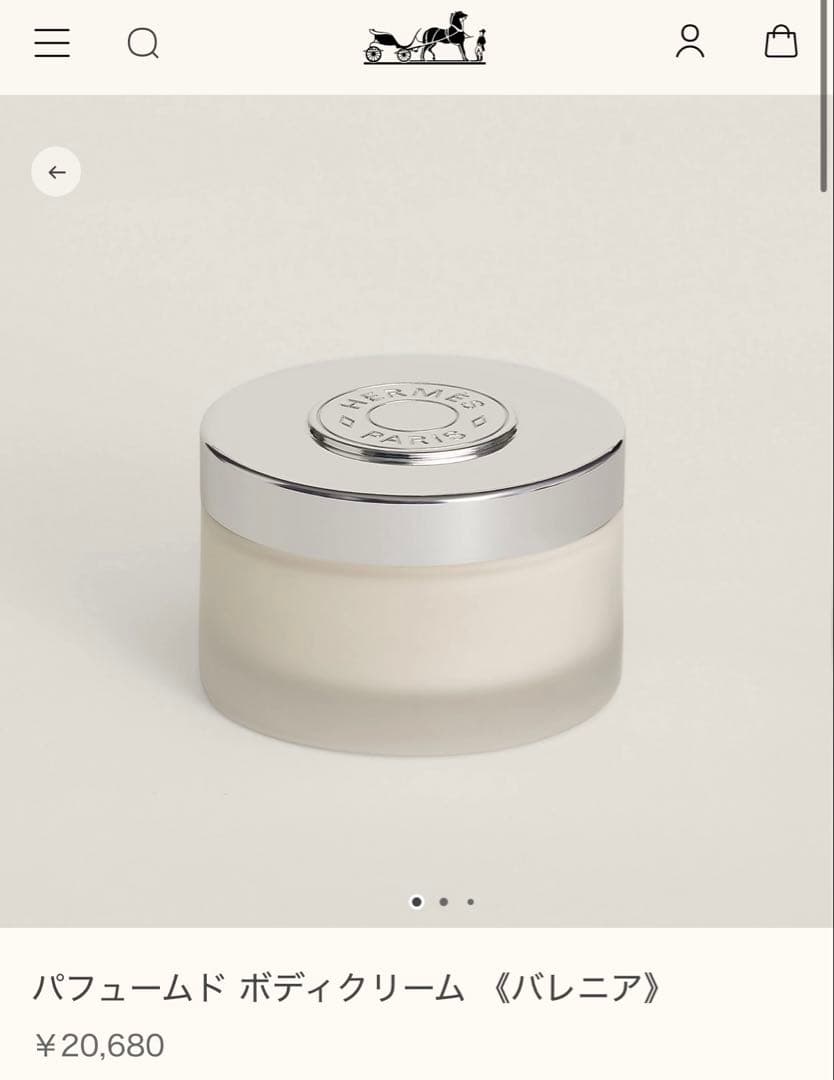View the shopping bag

(x=781, y=42)
